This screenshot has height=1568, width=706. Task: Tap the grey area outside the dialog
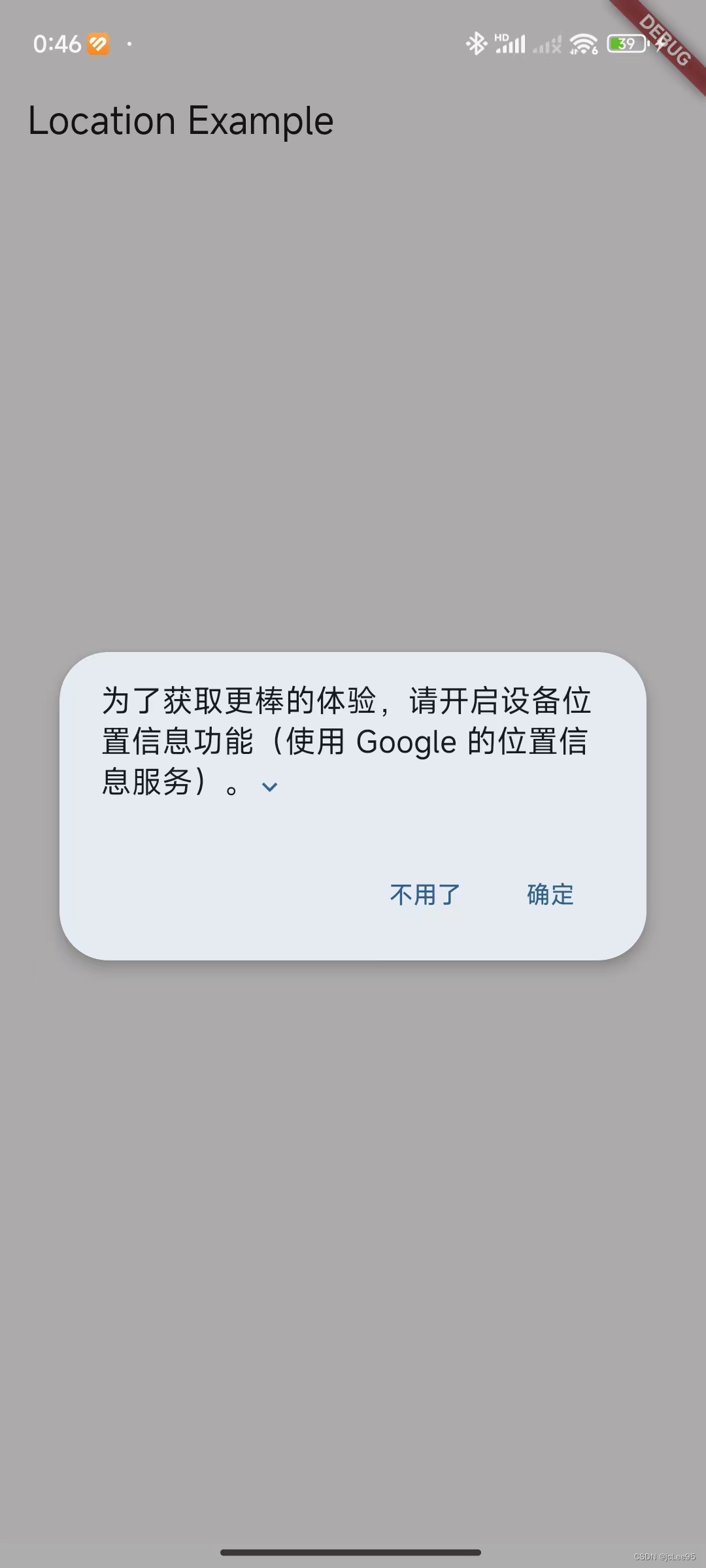(353, 392)
